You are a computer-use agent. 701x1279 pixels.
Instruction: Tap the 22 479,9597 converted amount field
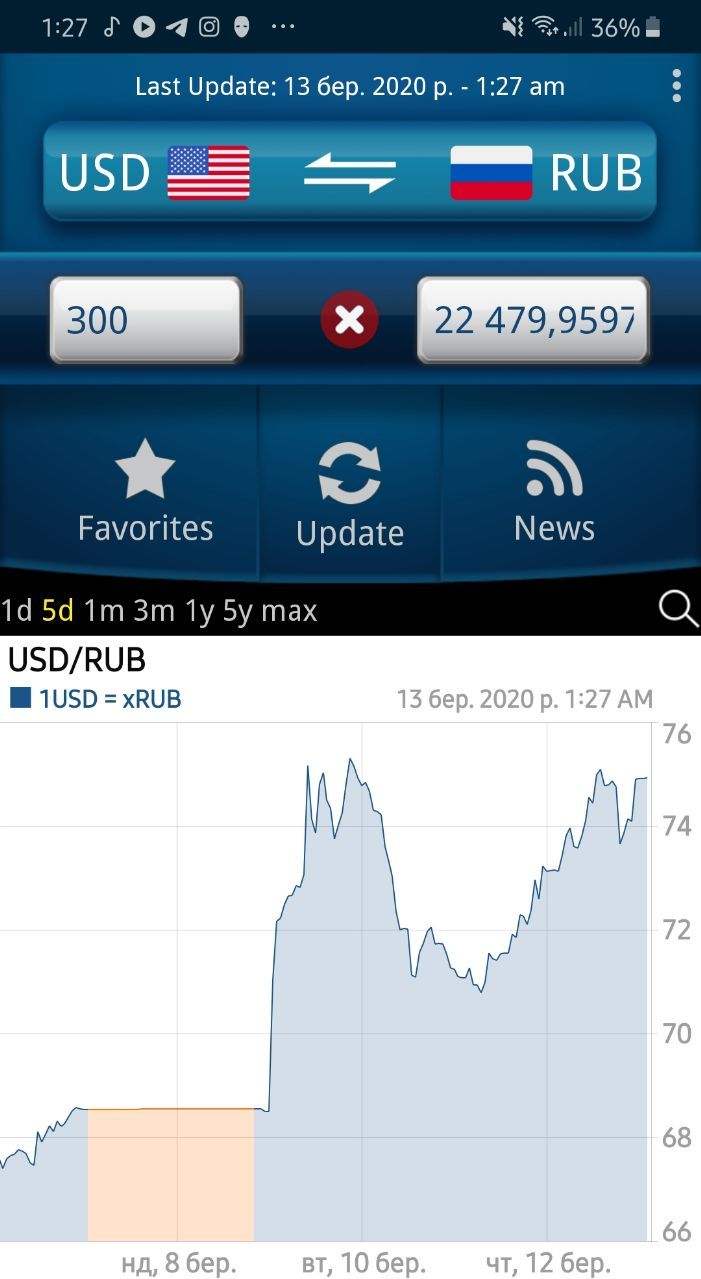click(533, 320)
